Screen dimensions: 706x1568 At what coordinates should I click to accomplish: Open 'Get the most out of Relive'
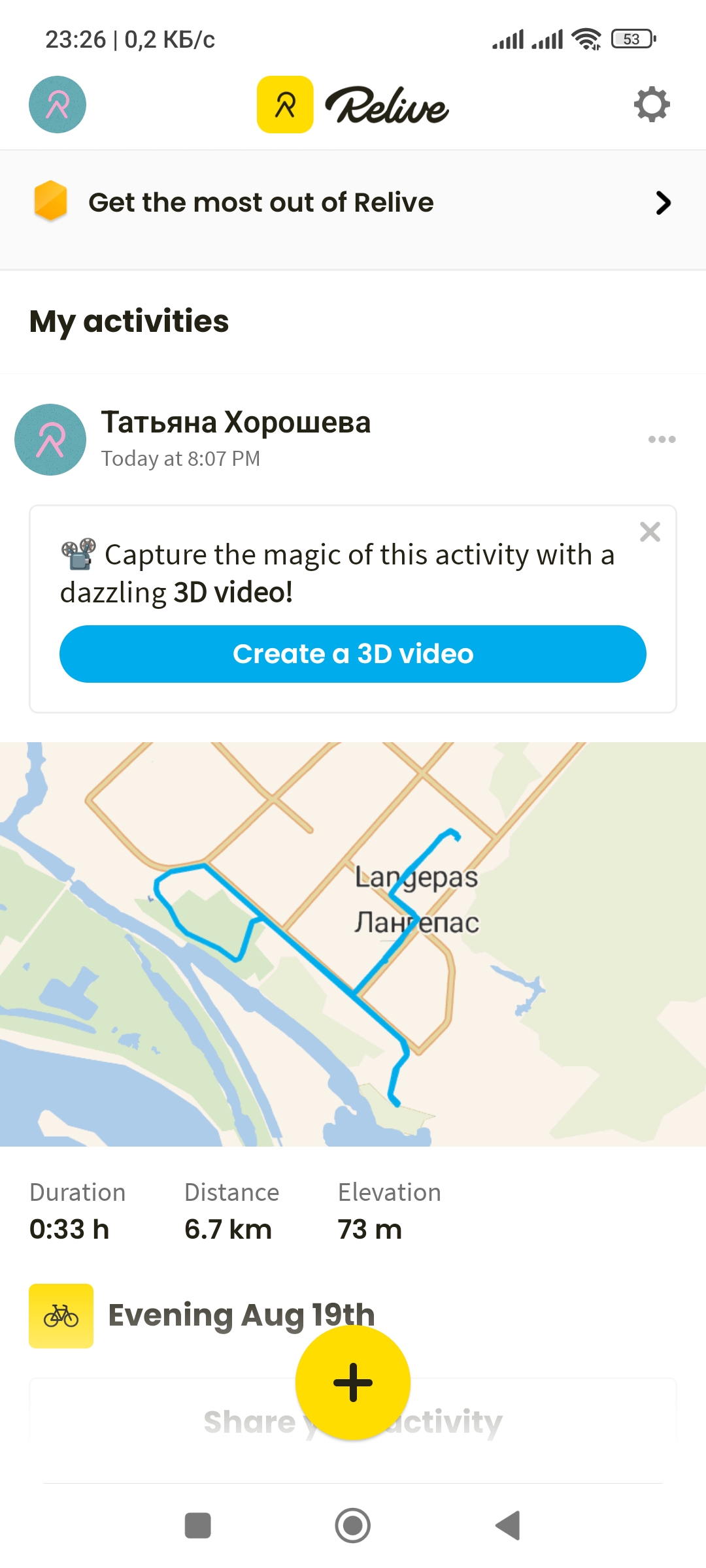click(353, 203)
